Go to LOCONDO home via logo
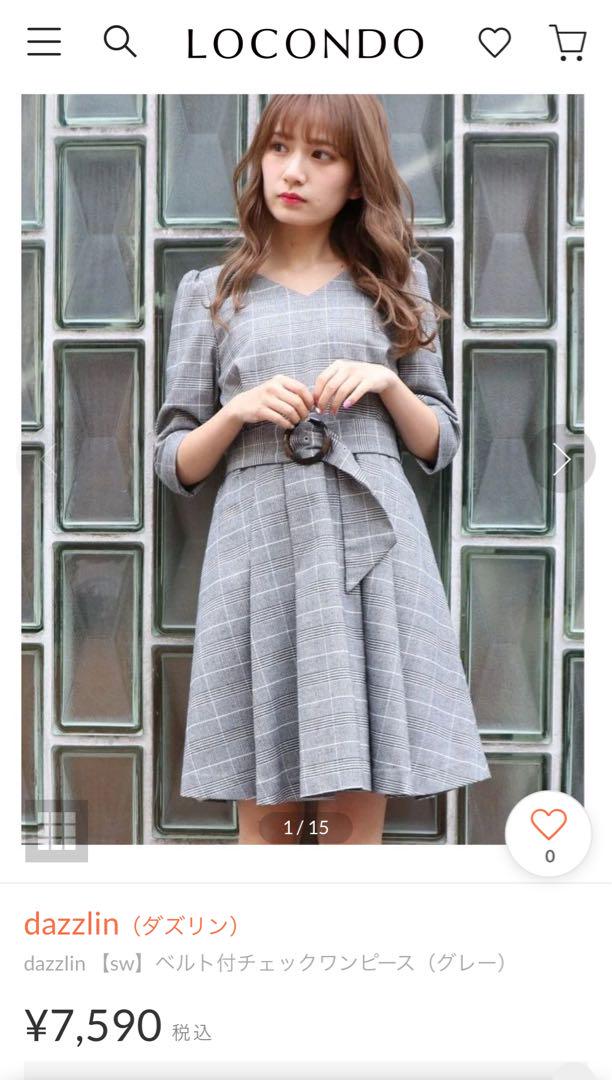612x1080 pixels. (x=305, y=43)
